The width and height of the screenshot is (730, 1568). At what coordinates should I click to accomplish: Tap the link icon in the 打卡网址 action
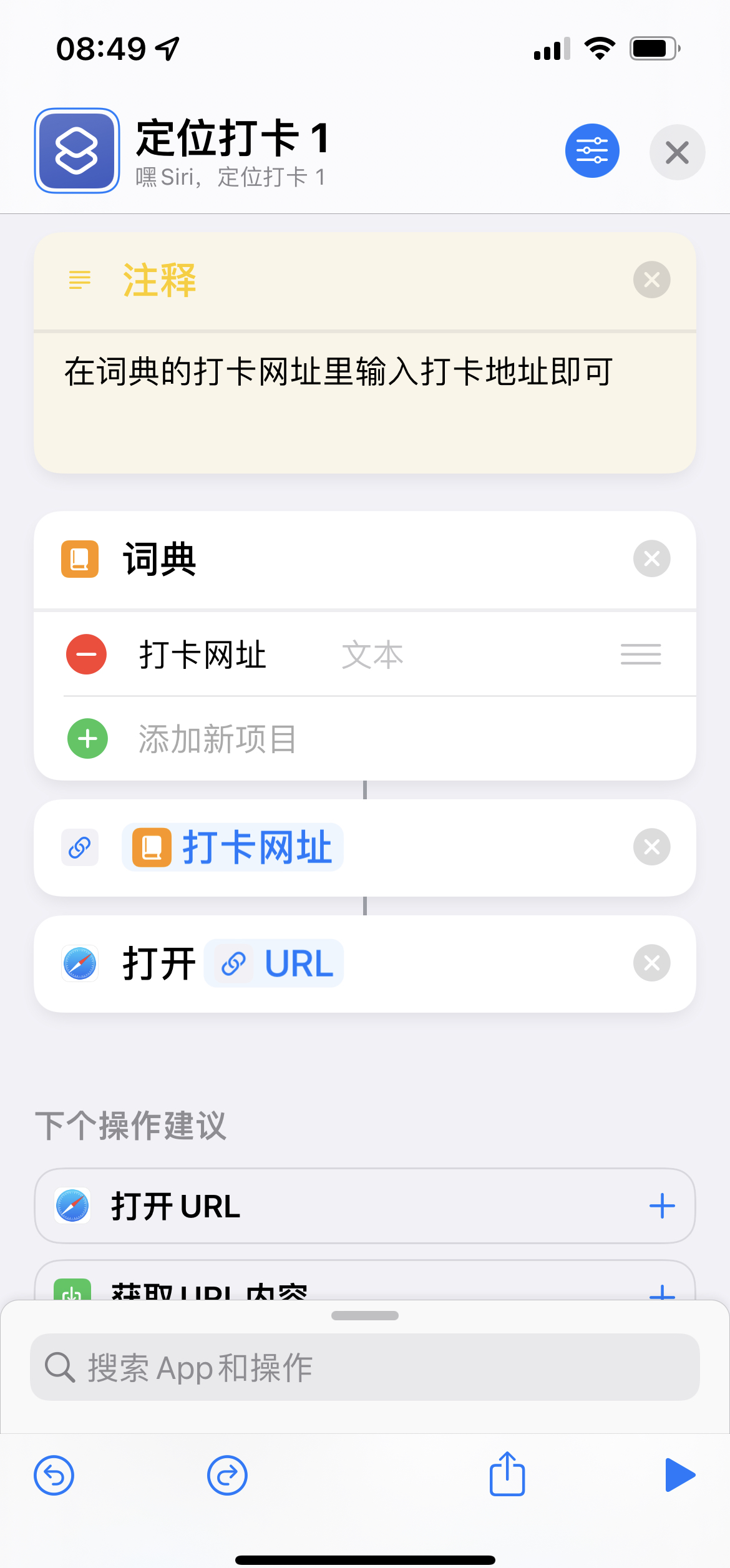[79, 847]
